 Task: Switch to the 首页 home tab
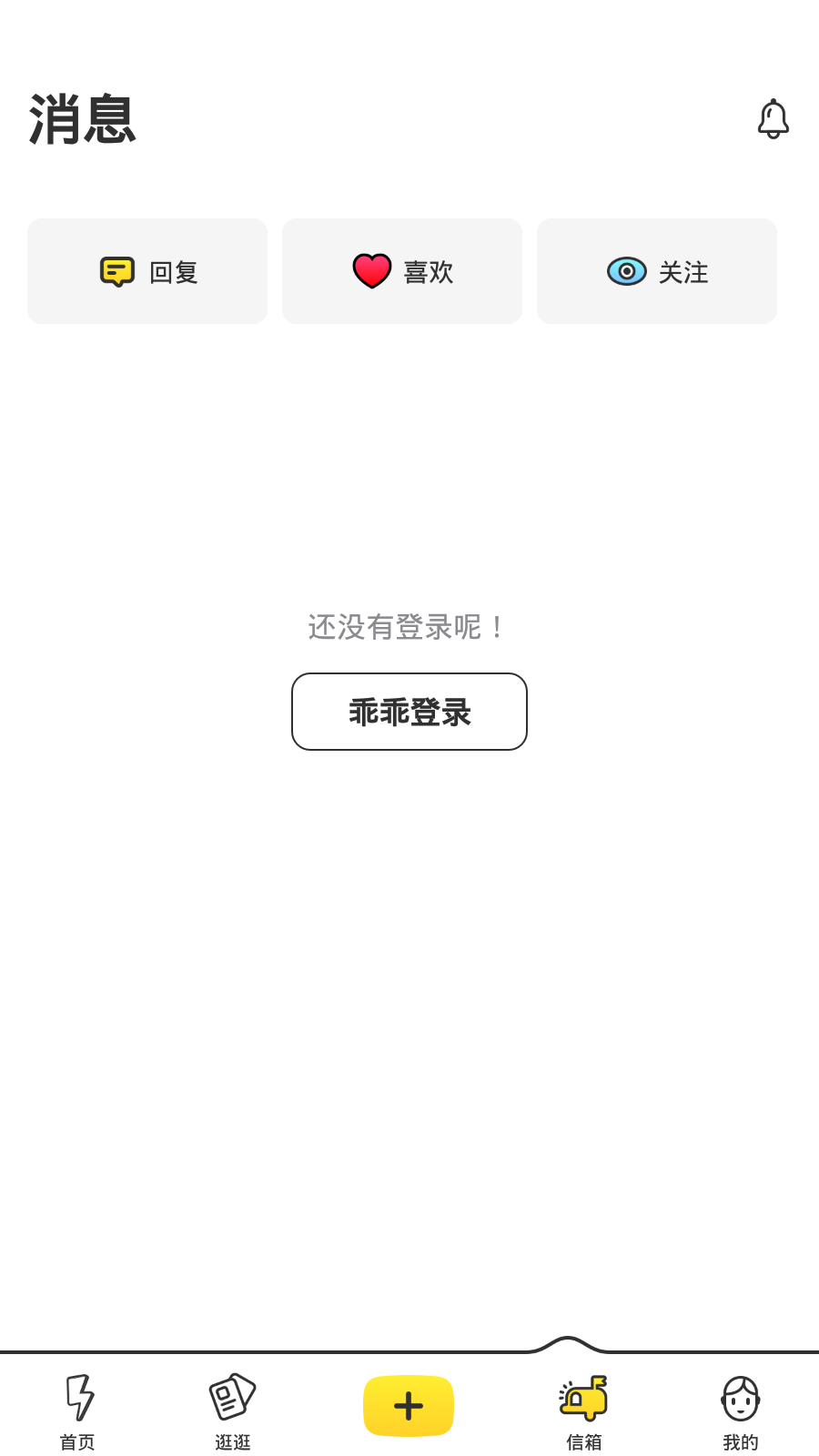tap(77, 1411)
